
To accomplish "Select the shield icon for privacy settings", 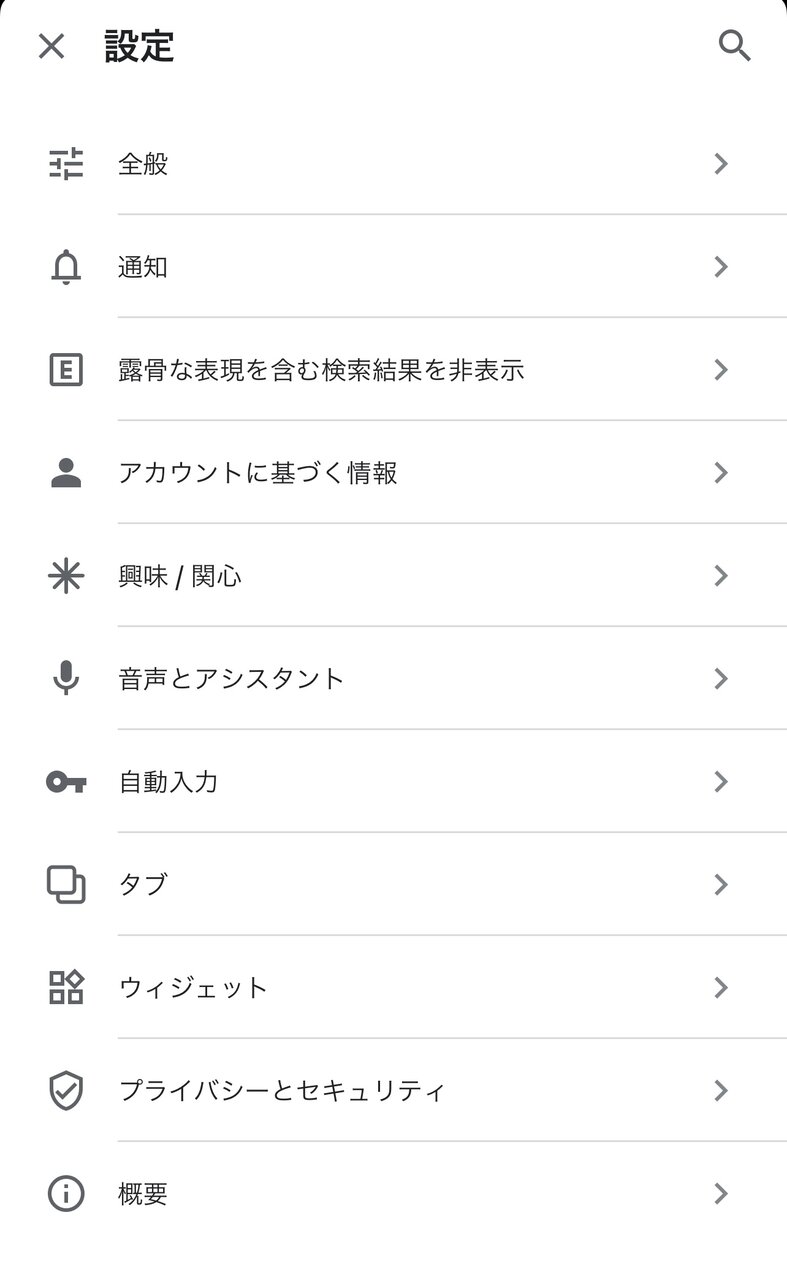I will pos(65,1090).
